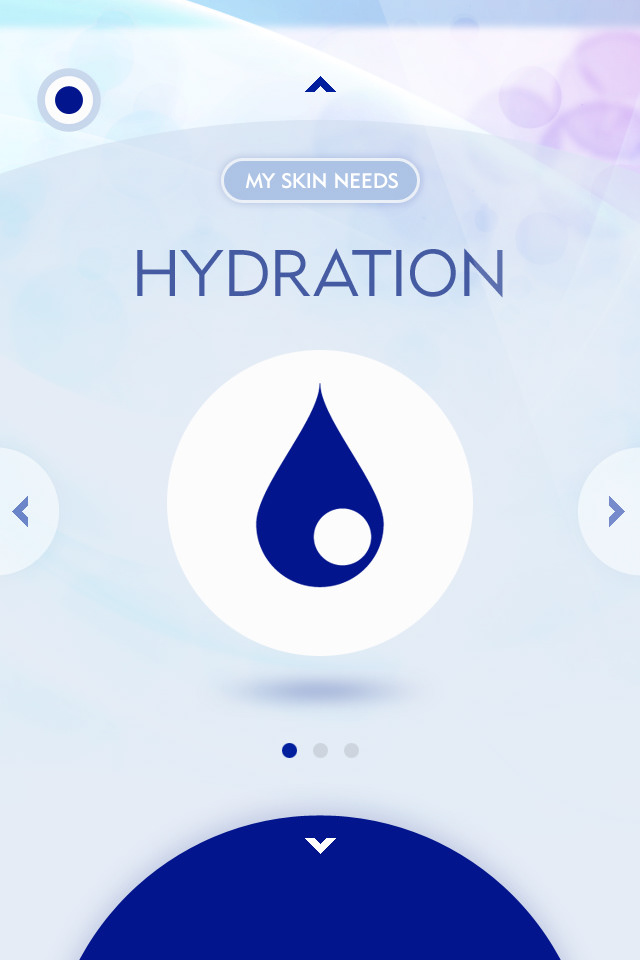Tap the My Skin Needs chip
Image resolution: width=640 pixels, height=960 pixels.
pyautogui.click(x=320, y=181)
